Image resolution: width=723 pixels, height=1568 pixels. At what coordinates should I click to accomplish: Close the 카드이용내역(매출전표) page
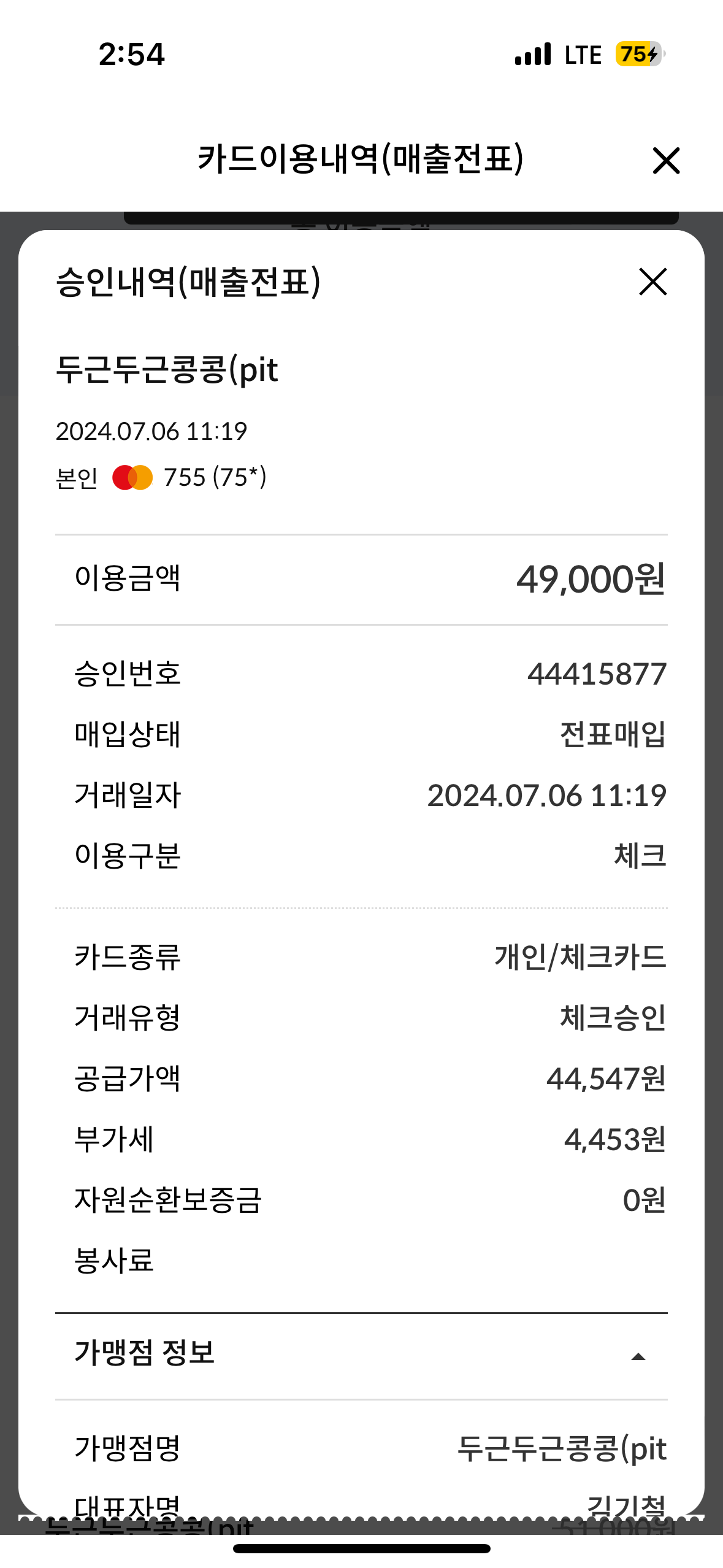coord(666,161)
